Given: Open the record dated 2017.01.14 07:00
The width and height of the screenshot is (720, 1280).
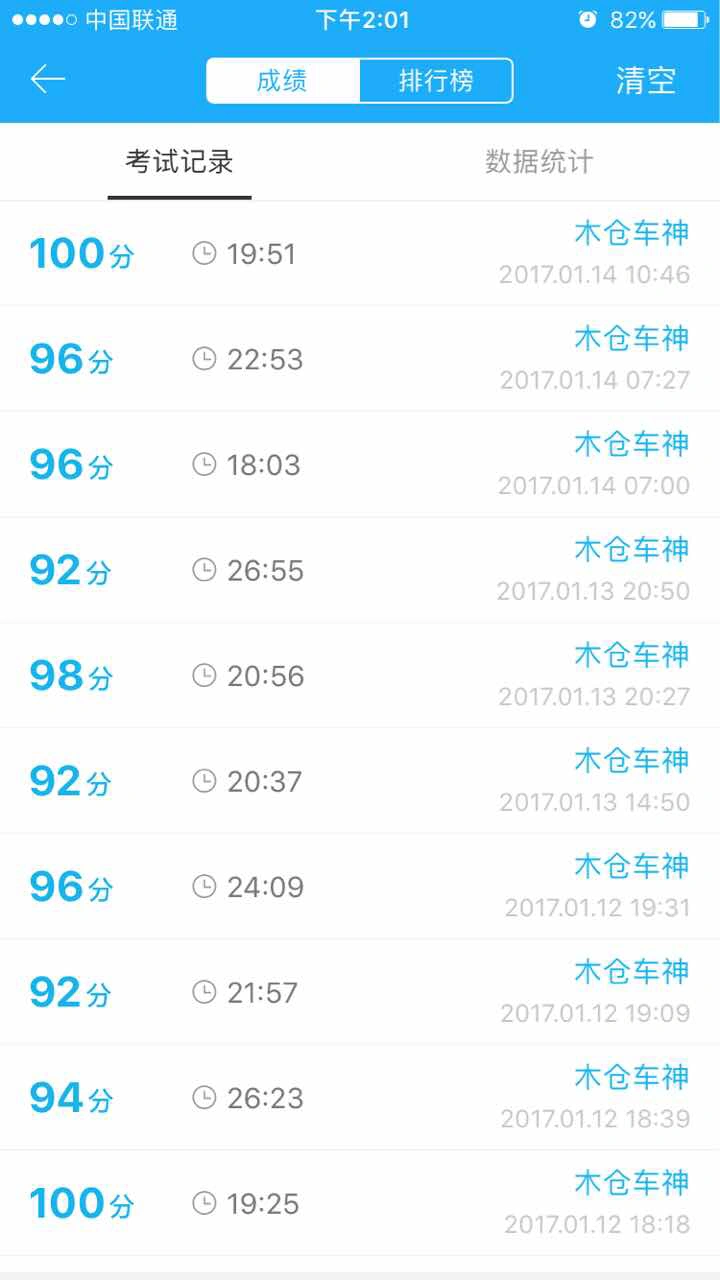Looking at the screenshot, I should (x=360, y=464).
